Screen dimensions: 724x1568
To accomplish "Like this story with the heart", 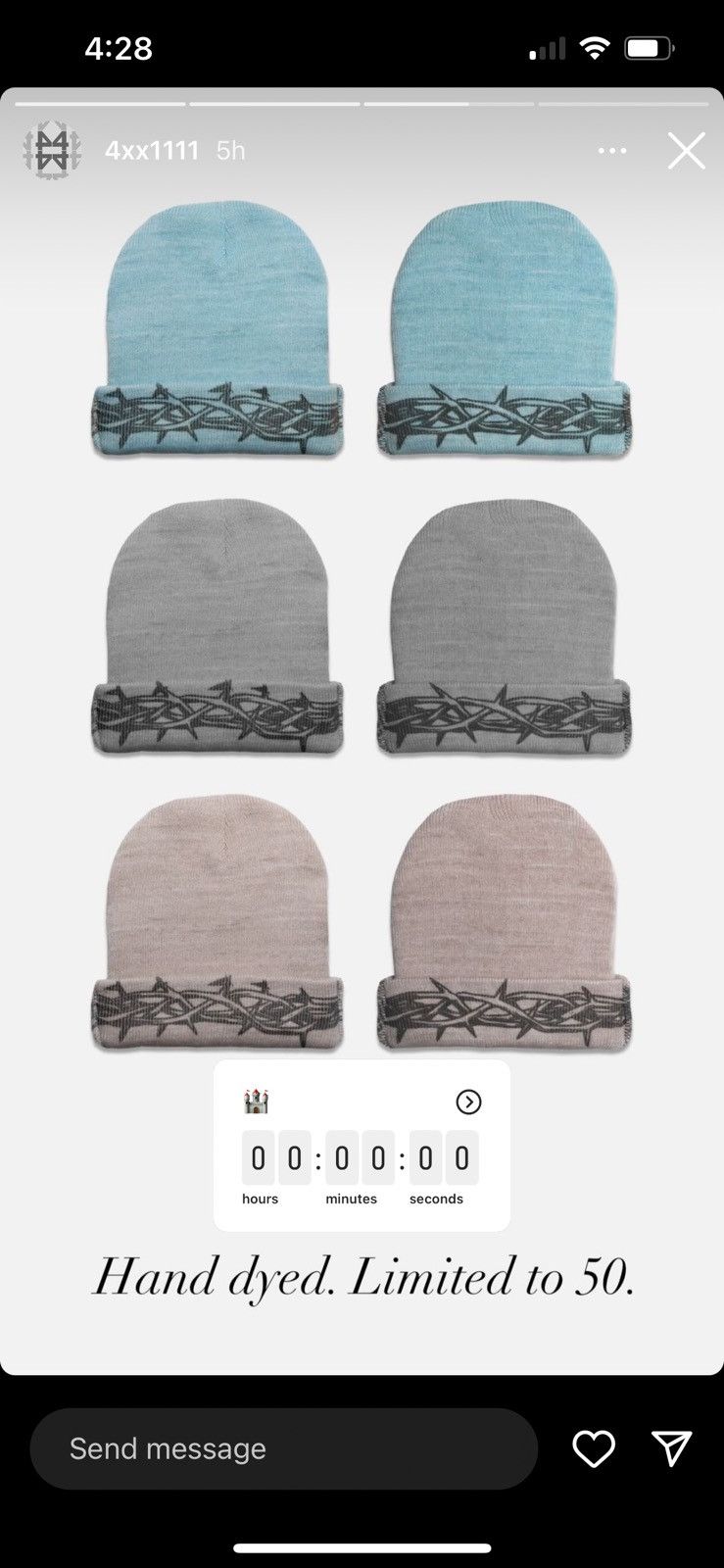I will click(x=594, y=1448).
